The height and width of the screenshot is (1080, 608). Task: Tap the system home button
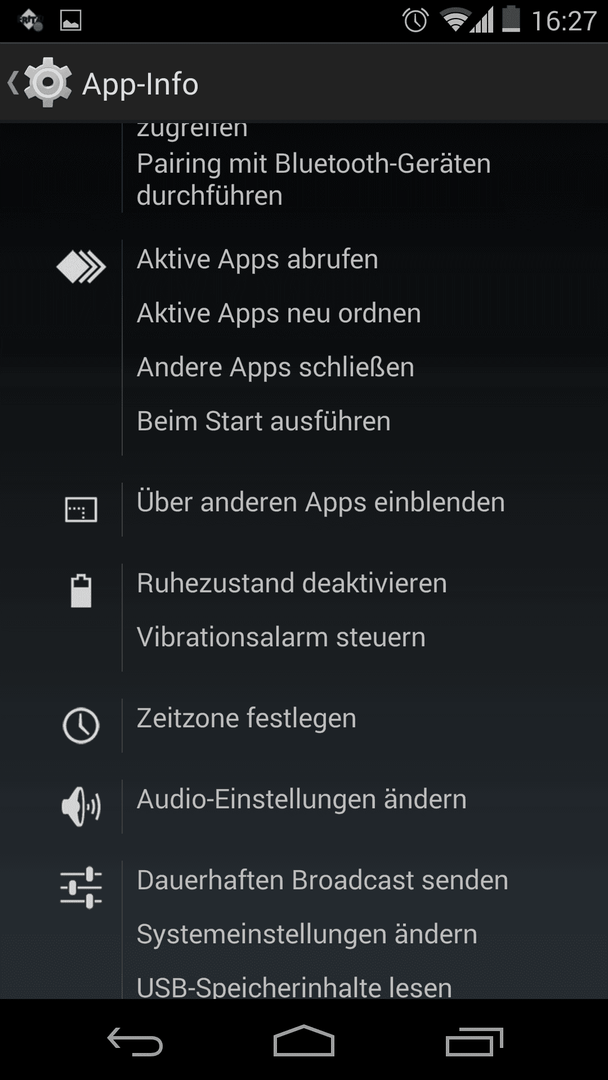tap(304, 1040)
